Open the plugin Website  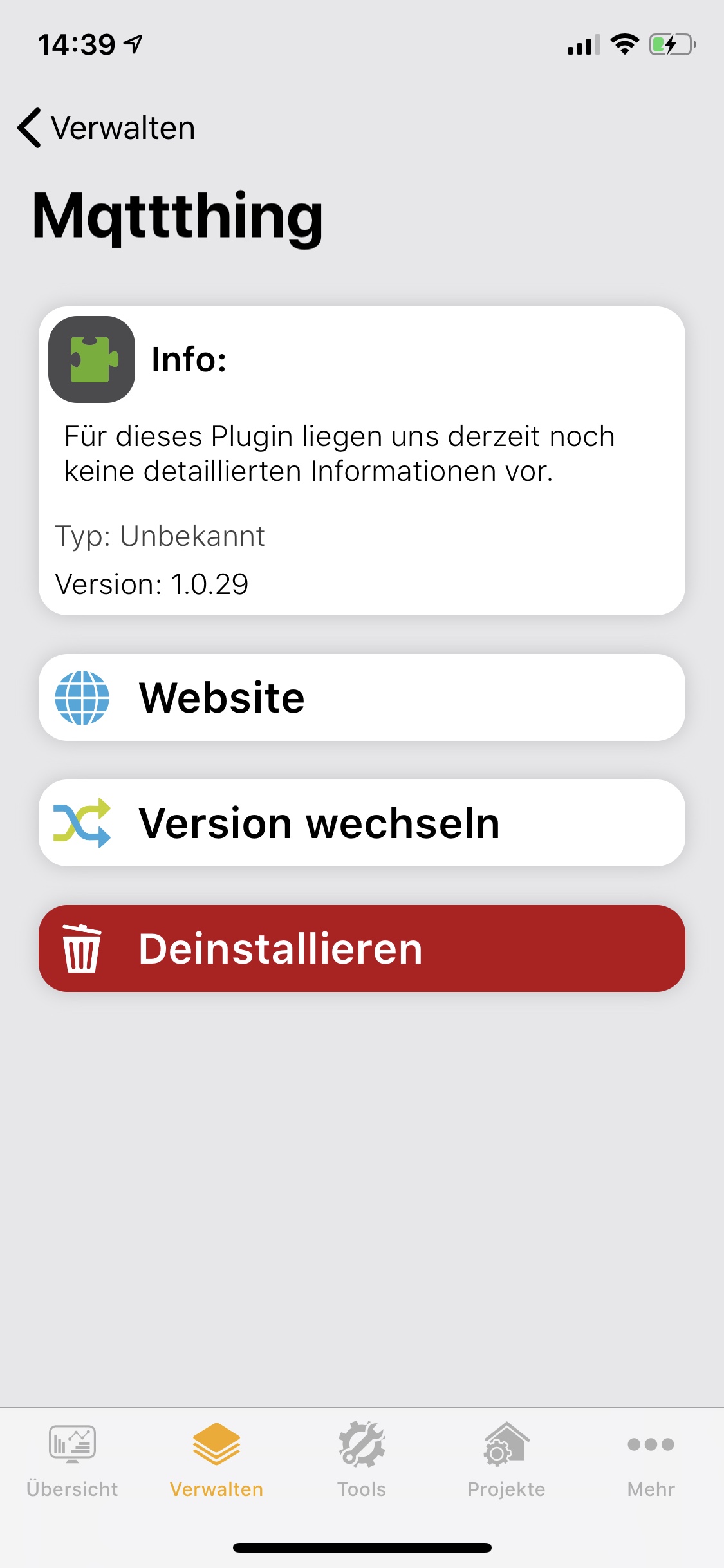coord(362,698)
